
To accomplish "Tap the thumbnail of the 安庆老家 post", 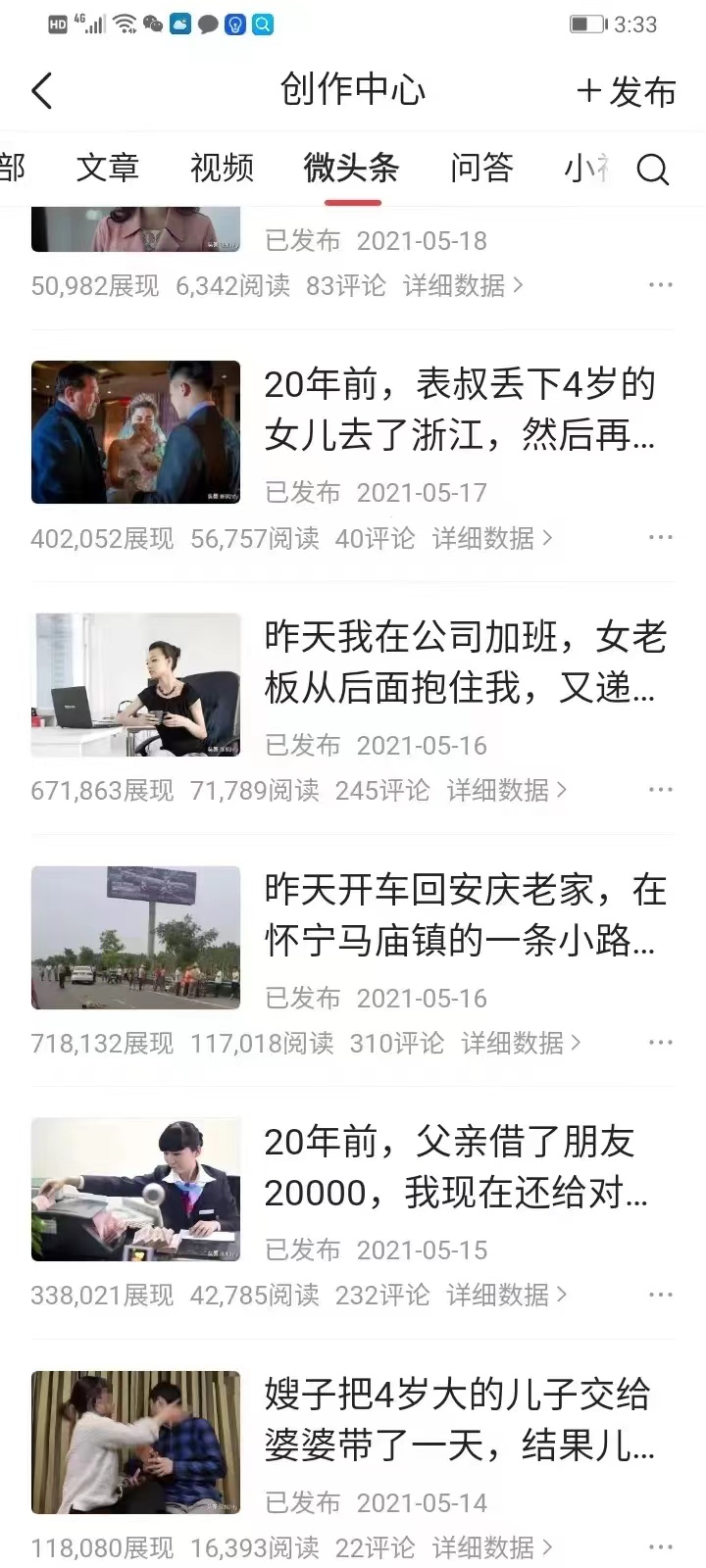I will coord(135,937).
